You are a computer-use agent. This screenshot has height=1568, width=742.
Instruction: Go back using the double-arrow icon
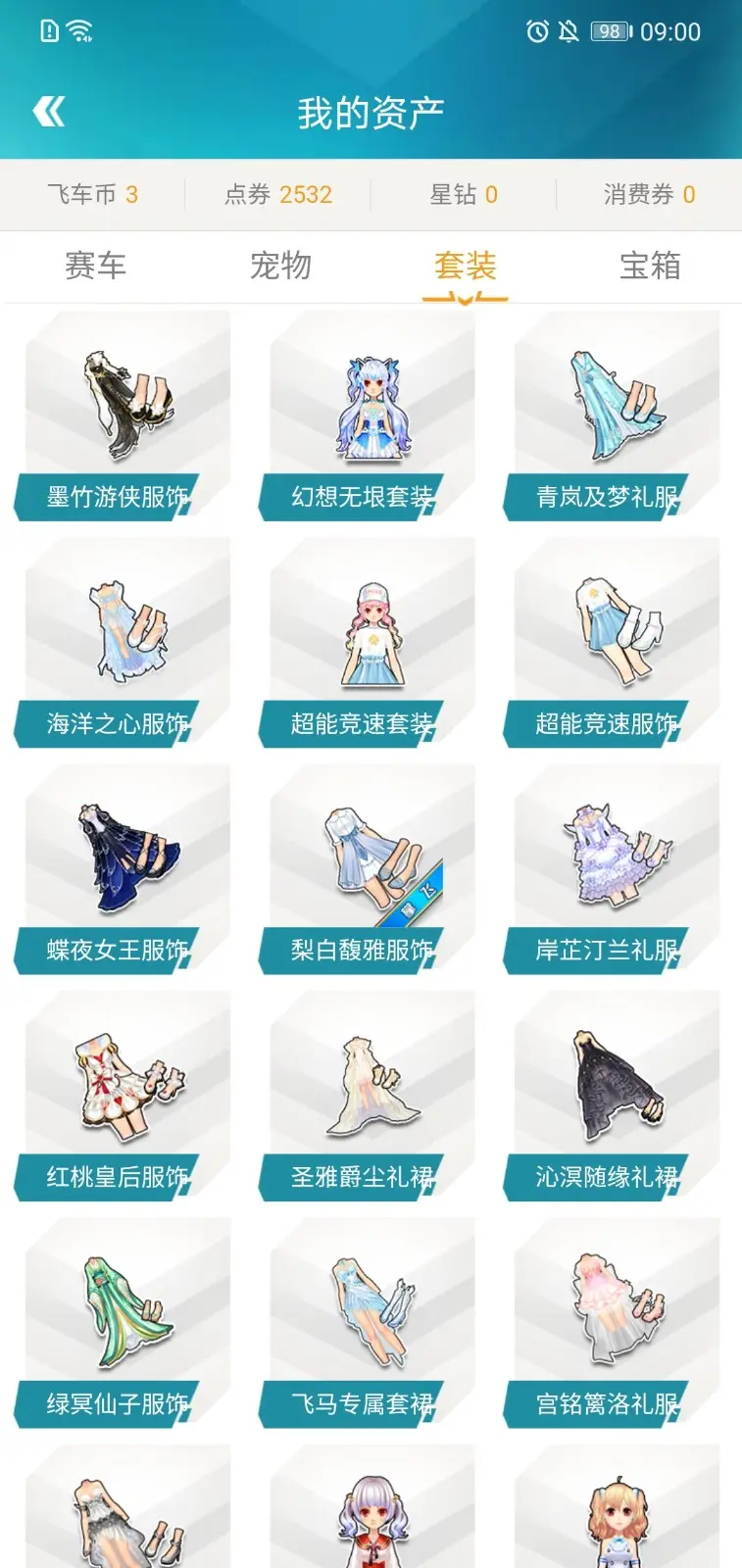[x=49, y=112]
